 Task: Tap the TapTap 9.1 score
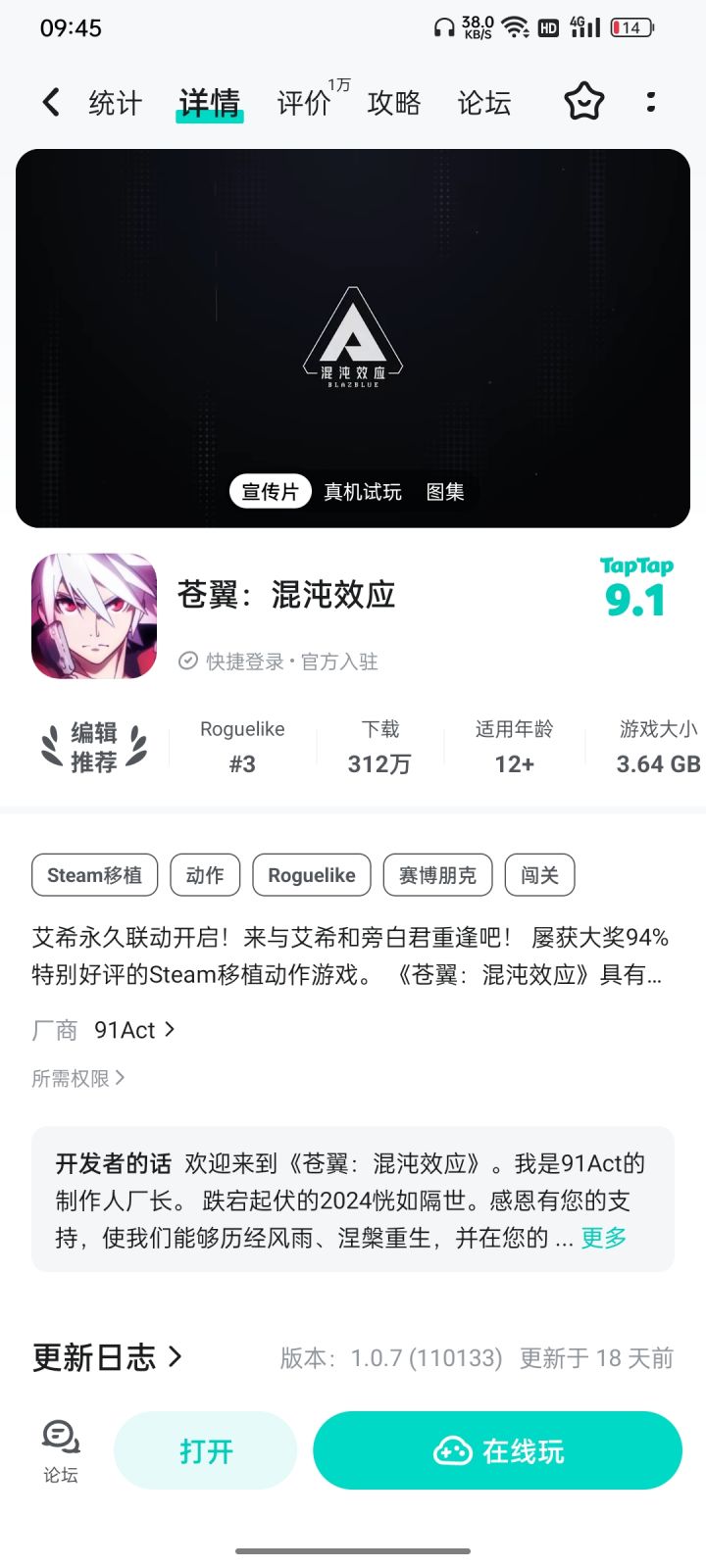point(634,586)
